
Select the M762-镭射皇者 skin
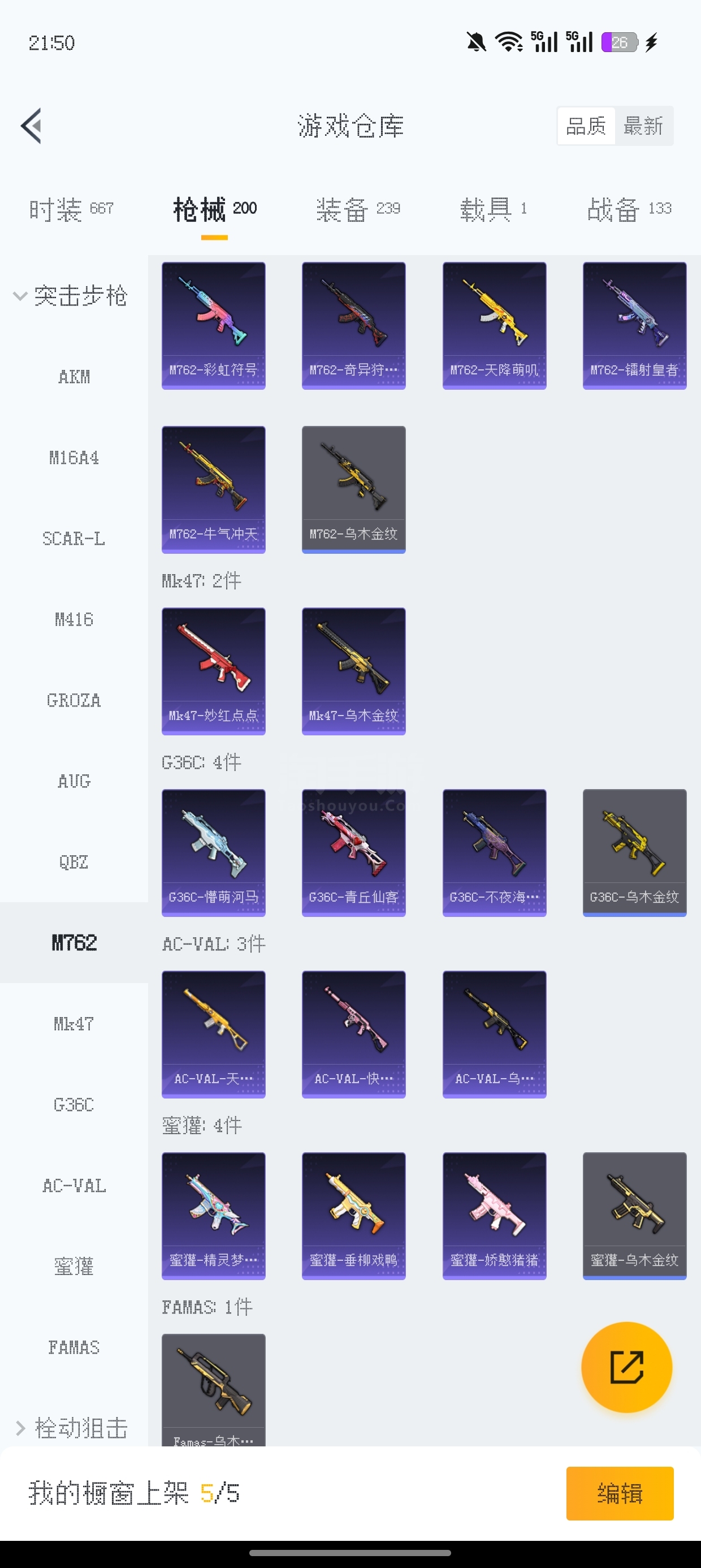(x=634, y=326)
